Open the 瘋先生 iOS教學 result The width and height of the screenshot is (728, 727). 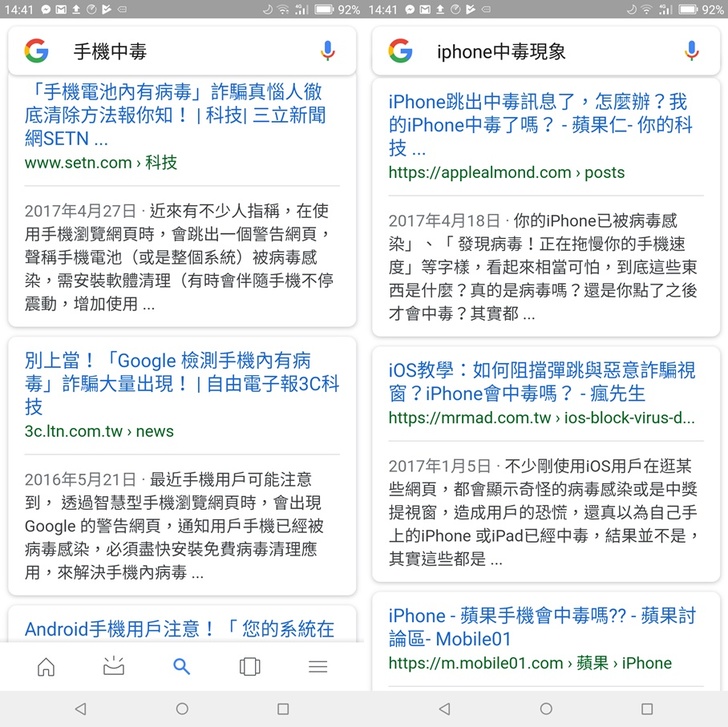click(538, 381)
